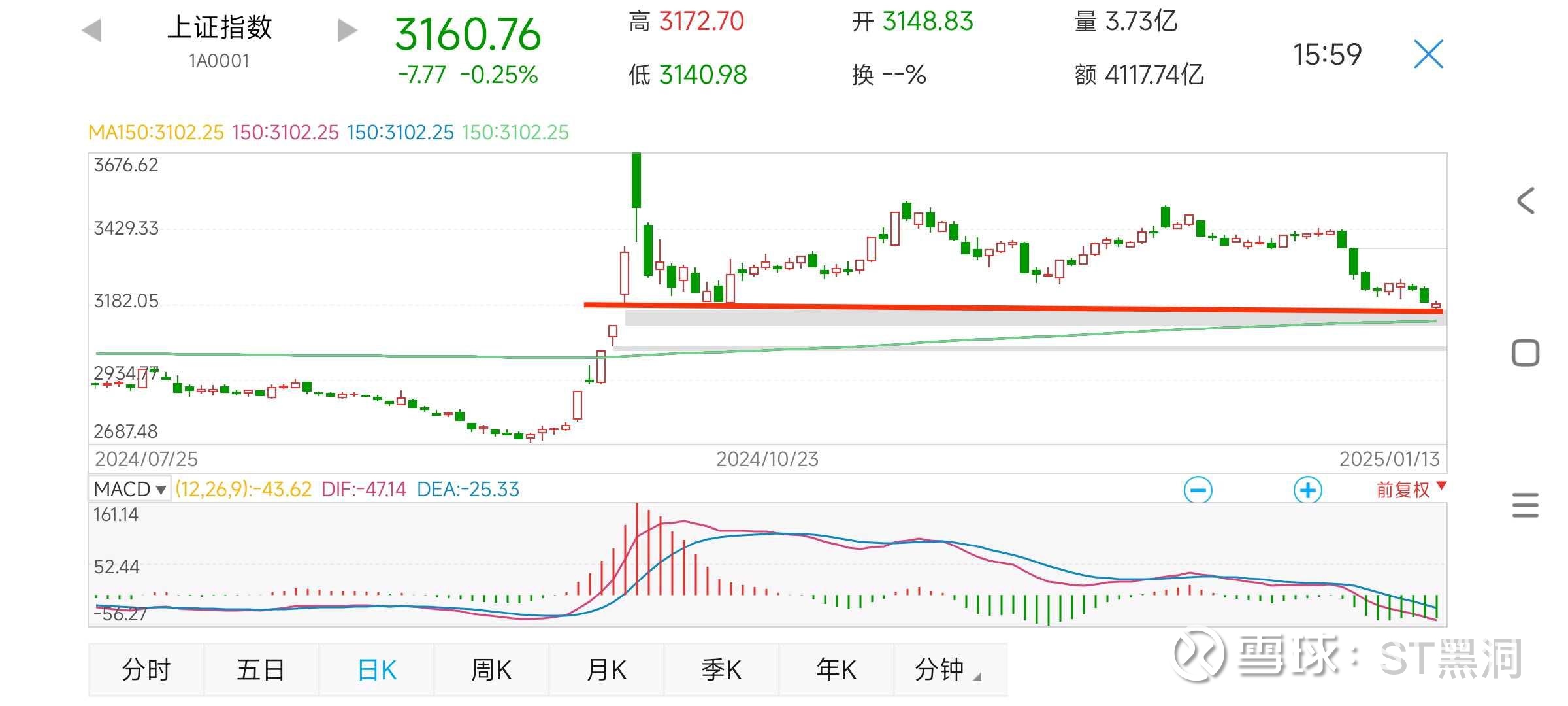
Task: Tap the system home button
Action: point(1526,353)
